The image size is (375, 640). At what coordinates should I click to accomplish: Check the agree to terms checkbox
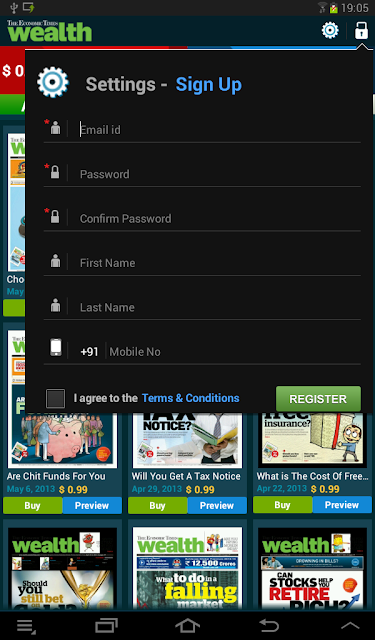(x=55, y=398)
